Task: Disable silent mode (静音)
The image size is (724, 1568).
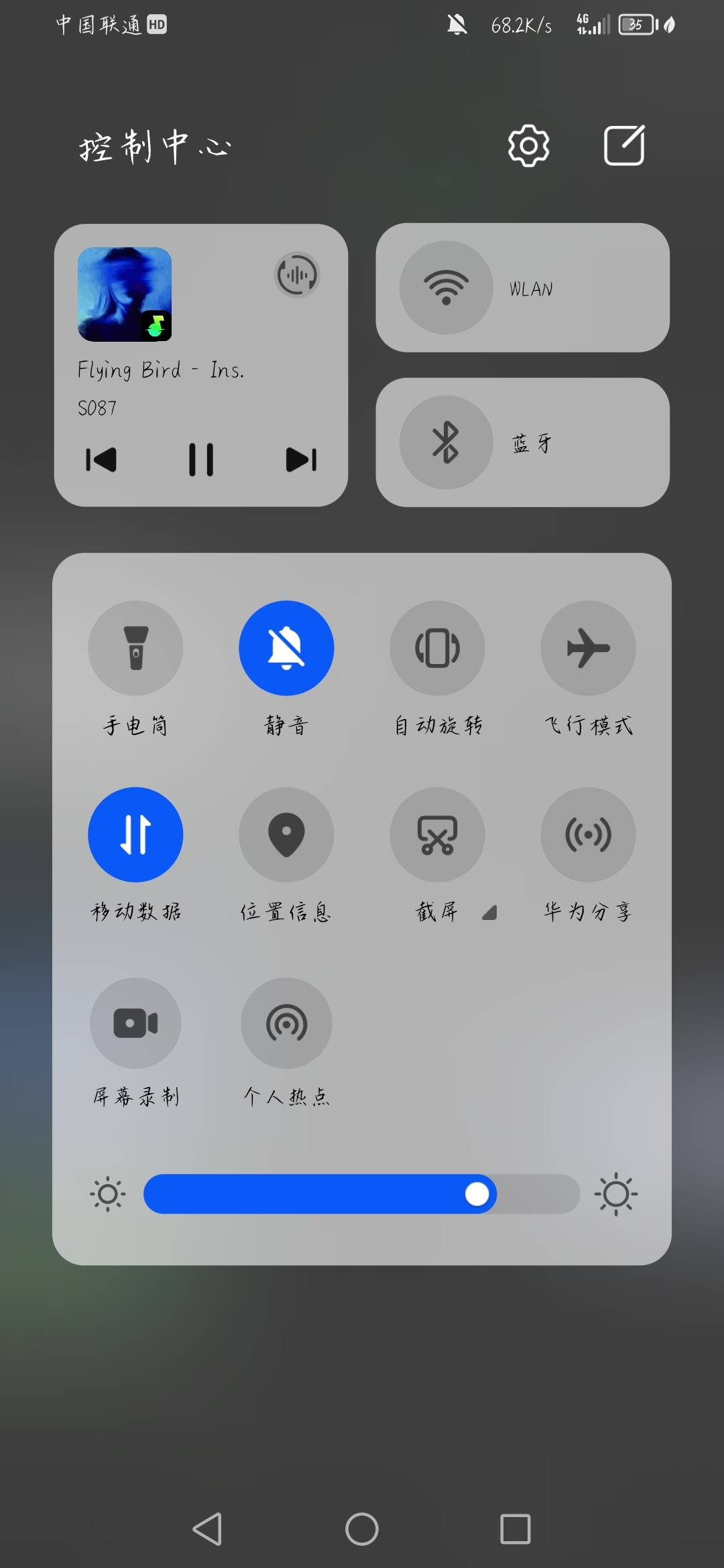Action: [286, 648]
